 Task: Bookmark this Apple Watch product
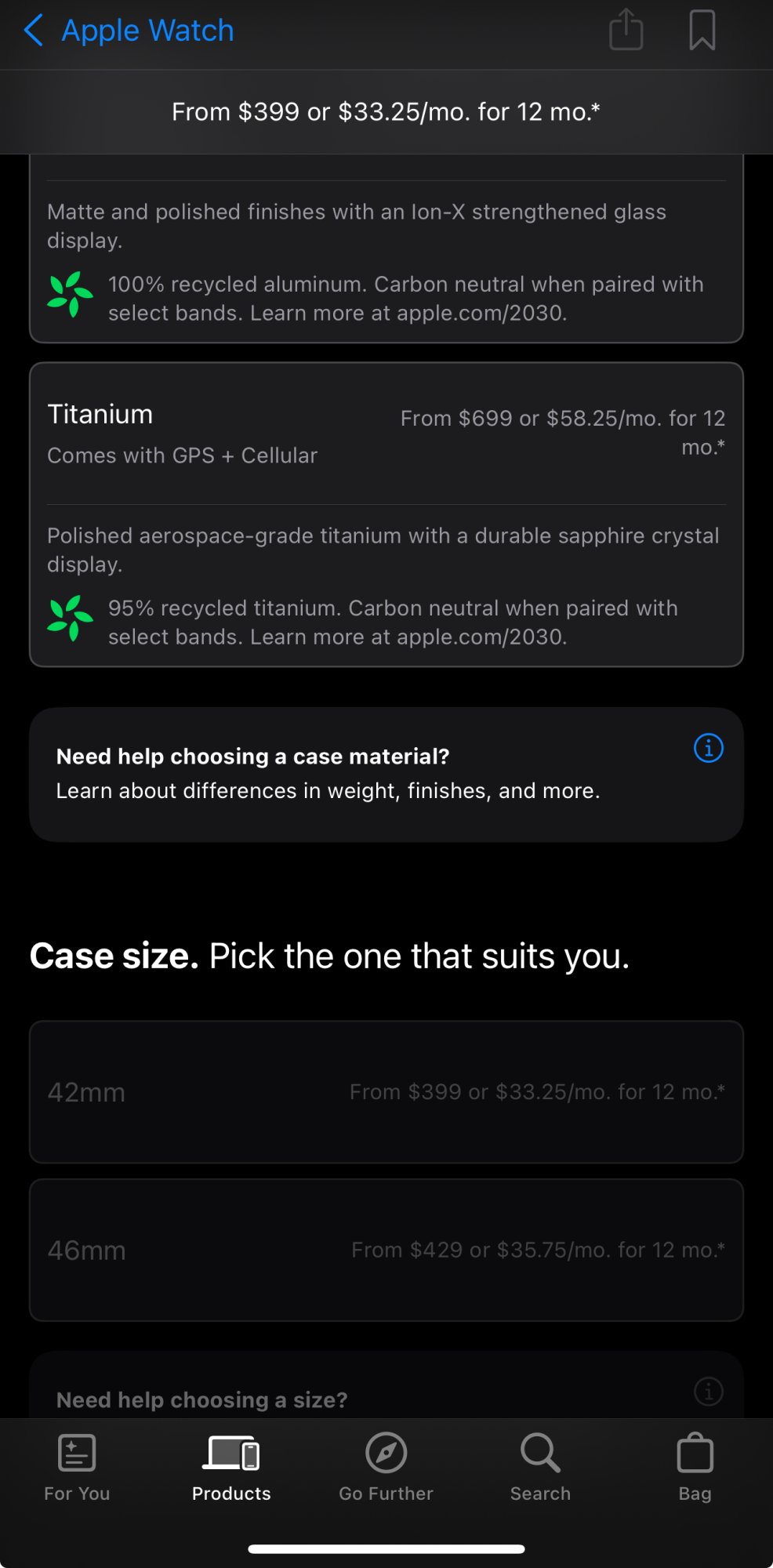(x=702, y=31)
